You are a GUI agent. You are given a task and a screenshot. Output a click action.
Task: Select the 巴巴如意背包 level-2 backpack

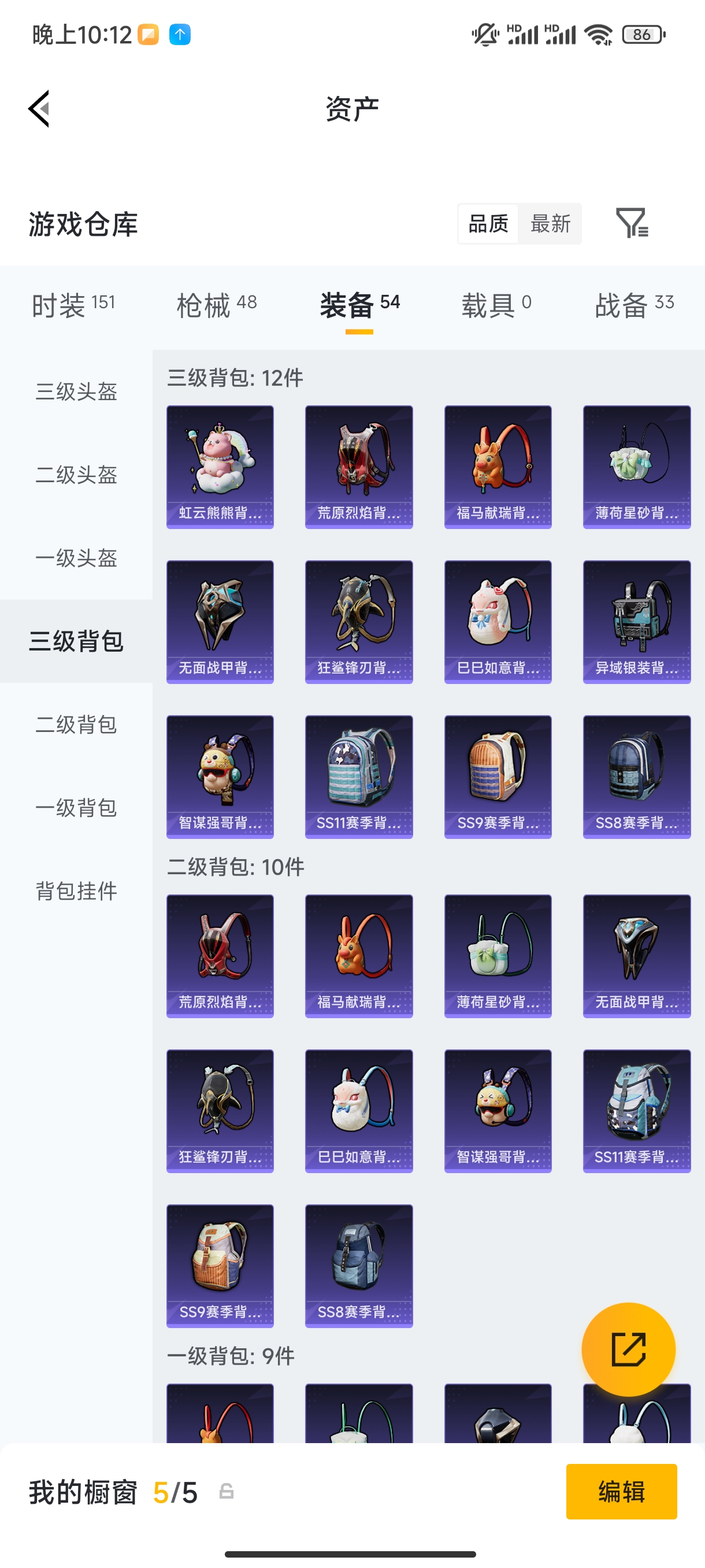coord(359,1110)
